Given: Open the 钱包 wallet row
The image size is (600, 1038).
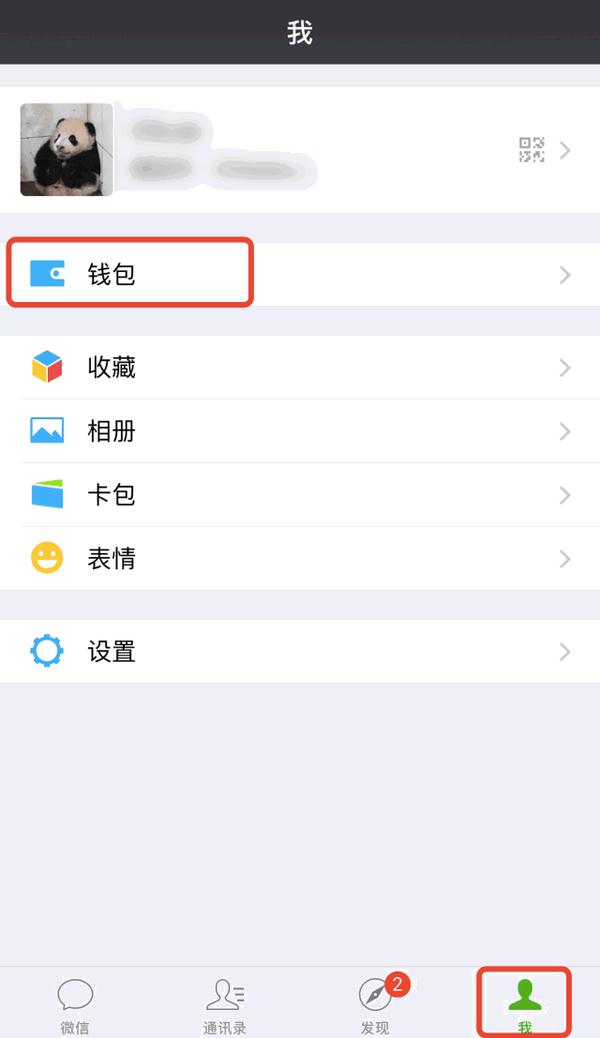Looking at the screenshot, I should pyautogui.click(x=300, y=274).
